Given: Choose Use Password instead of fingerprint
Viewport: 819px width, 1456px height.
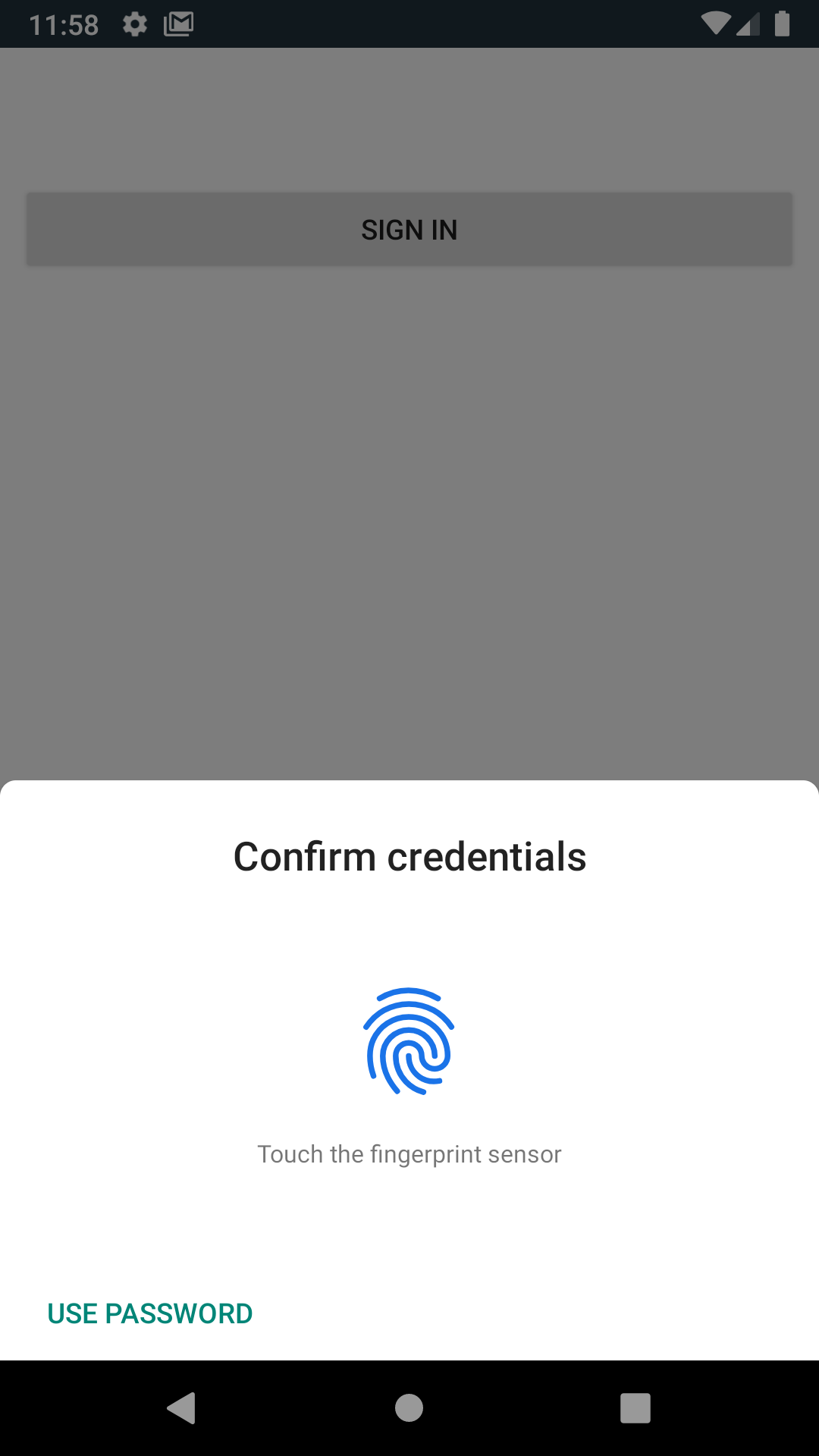Looking at the screenshot, I should (x=149, y=1313).
